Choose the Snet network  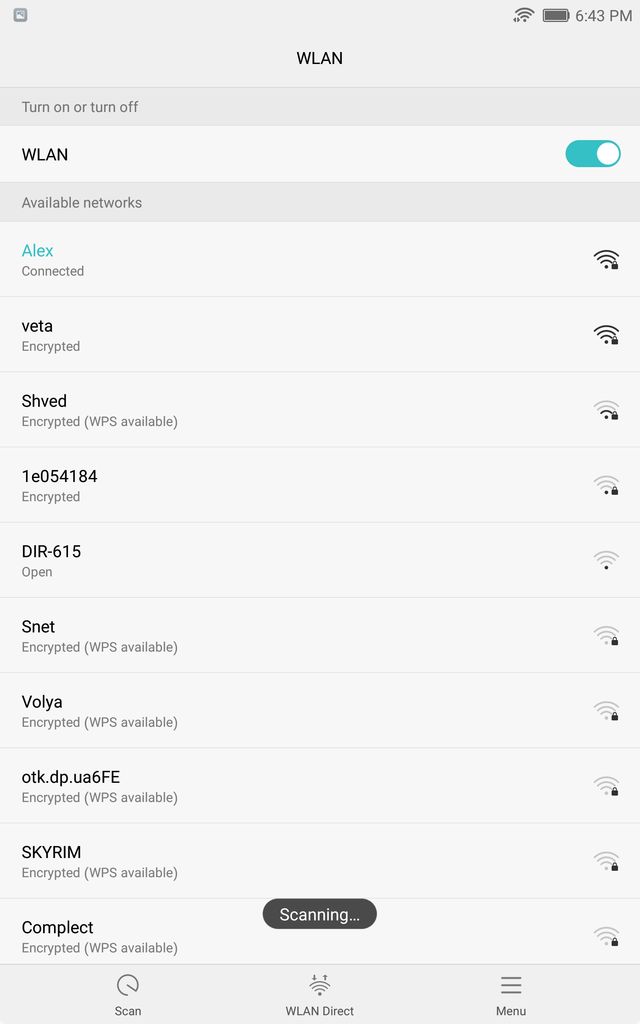tap(320, 635)
